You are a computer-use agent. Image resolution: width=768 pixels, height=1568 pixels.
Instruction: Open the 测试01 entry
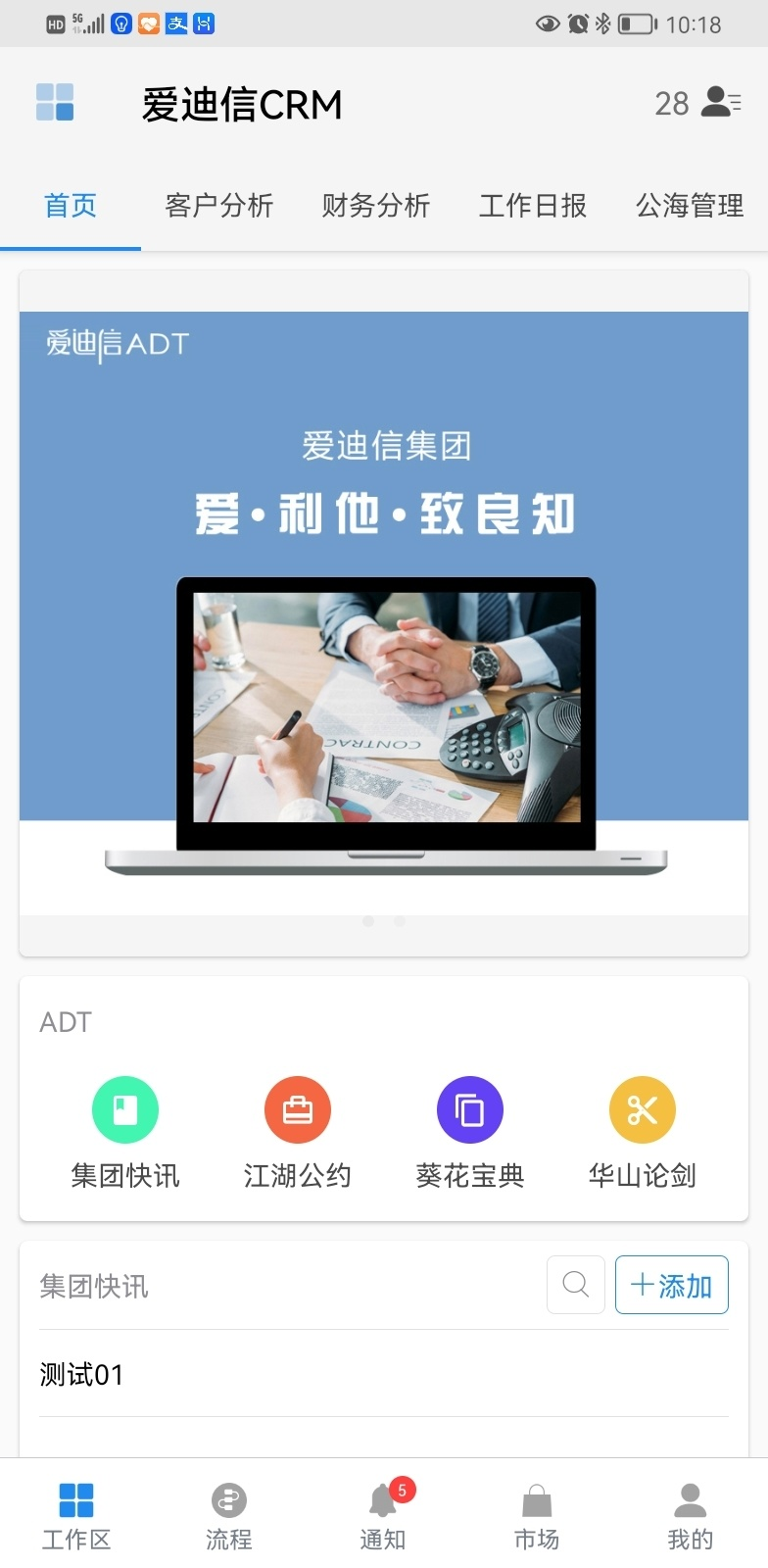82,1374
